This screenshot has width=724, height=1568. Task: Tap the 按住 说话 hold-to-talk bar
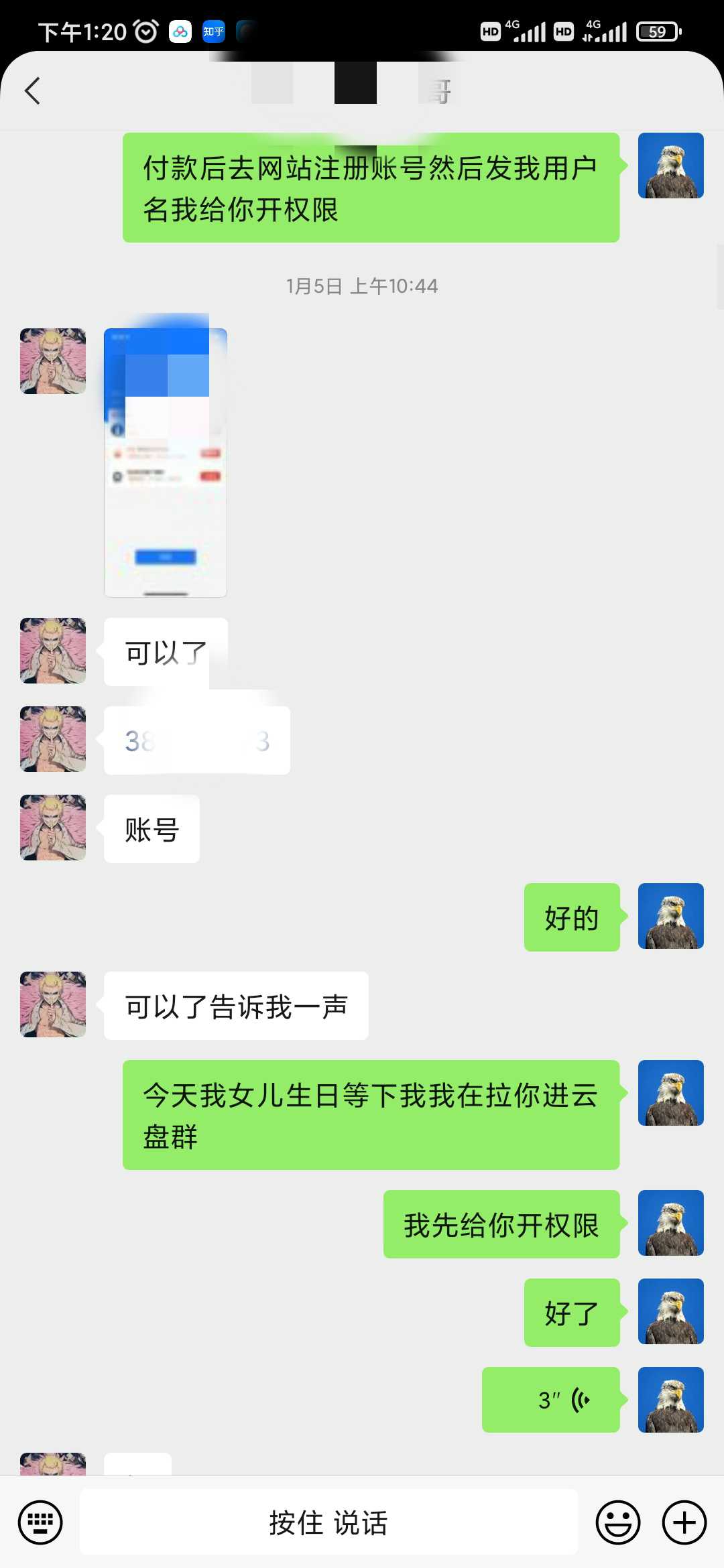point(328,1522)
